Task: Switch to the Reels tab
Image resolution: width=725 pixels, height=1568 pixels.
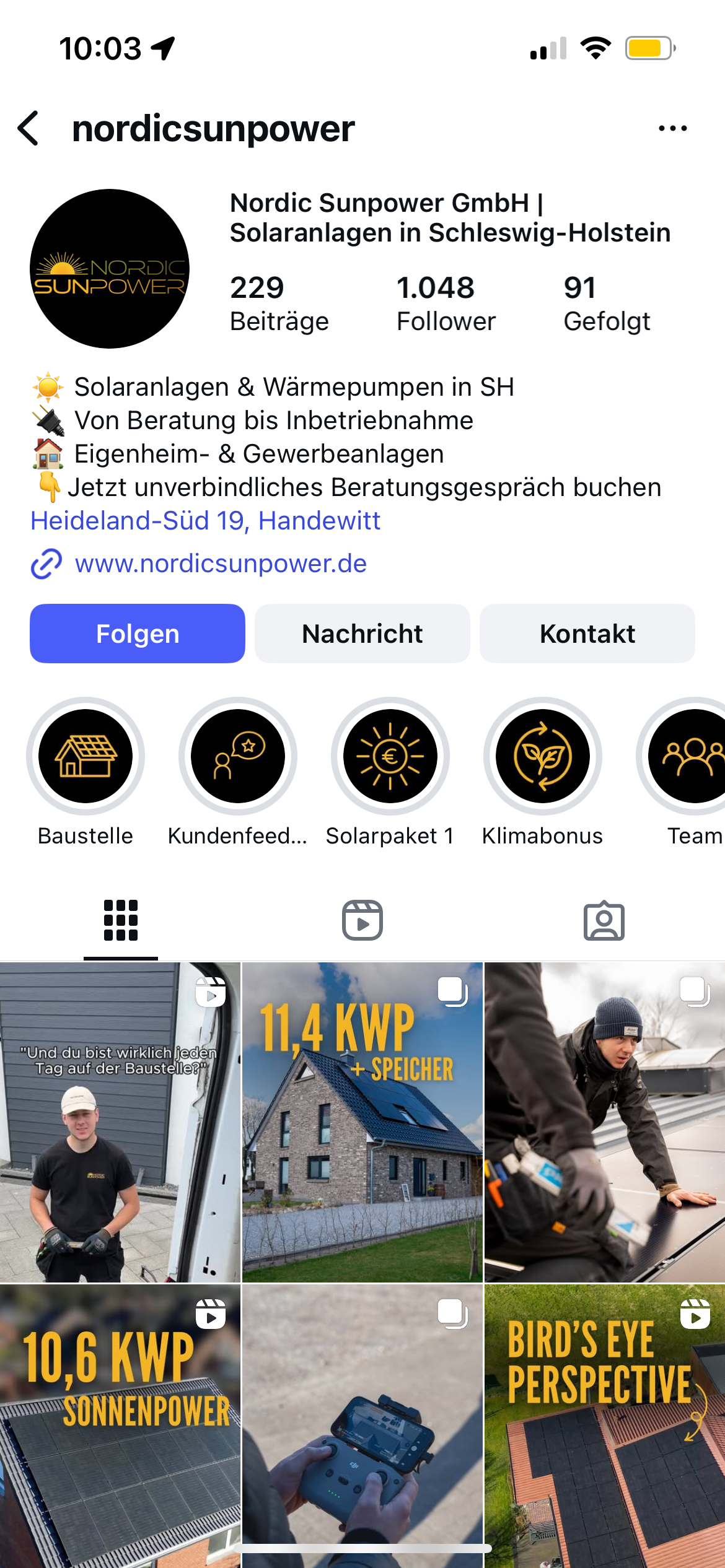Action: pos(362,920)
